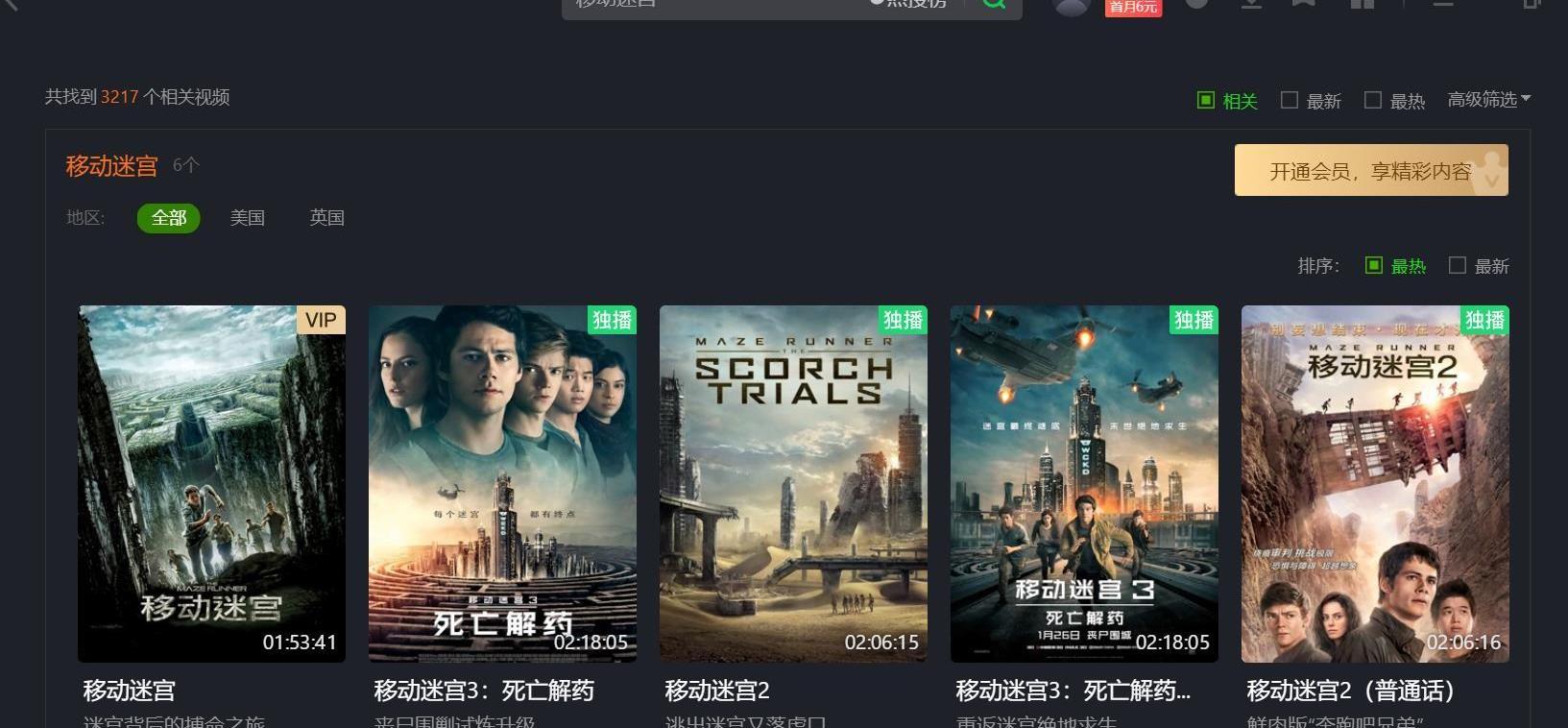
Task: Expand the 高级筛选 dropdown
Action: (1488, 100)
